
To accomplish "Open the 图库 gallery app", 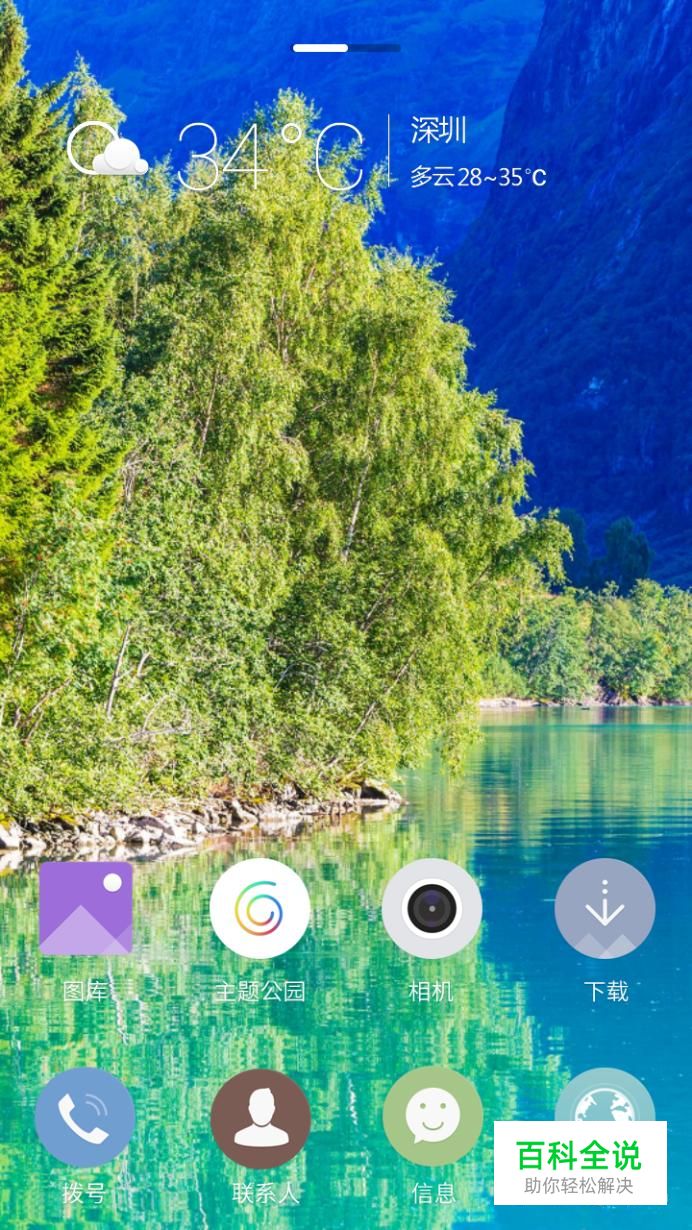I will tap(86, 909).
